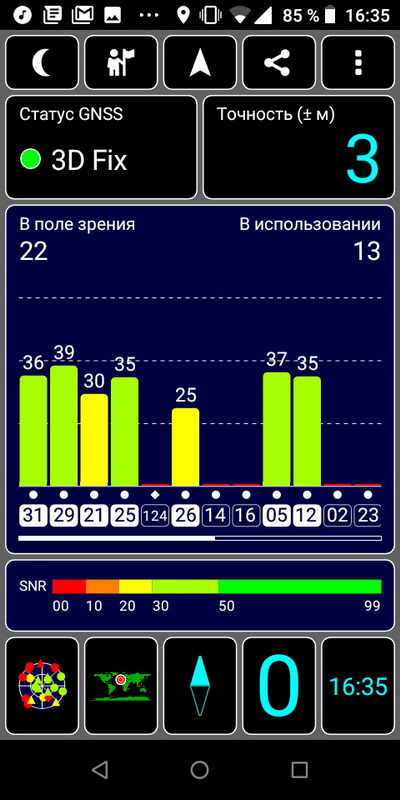The image size is (400, 800).
Task: Open the satellite sky radar view
Action: point(42,685)
